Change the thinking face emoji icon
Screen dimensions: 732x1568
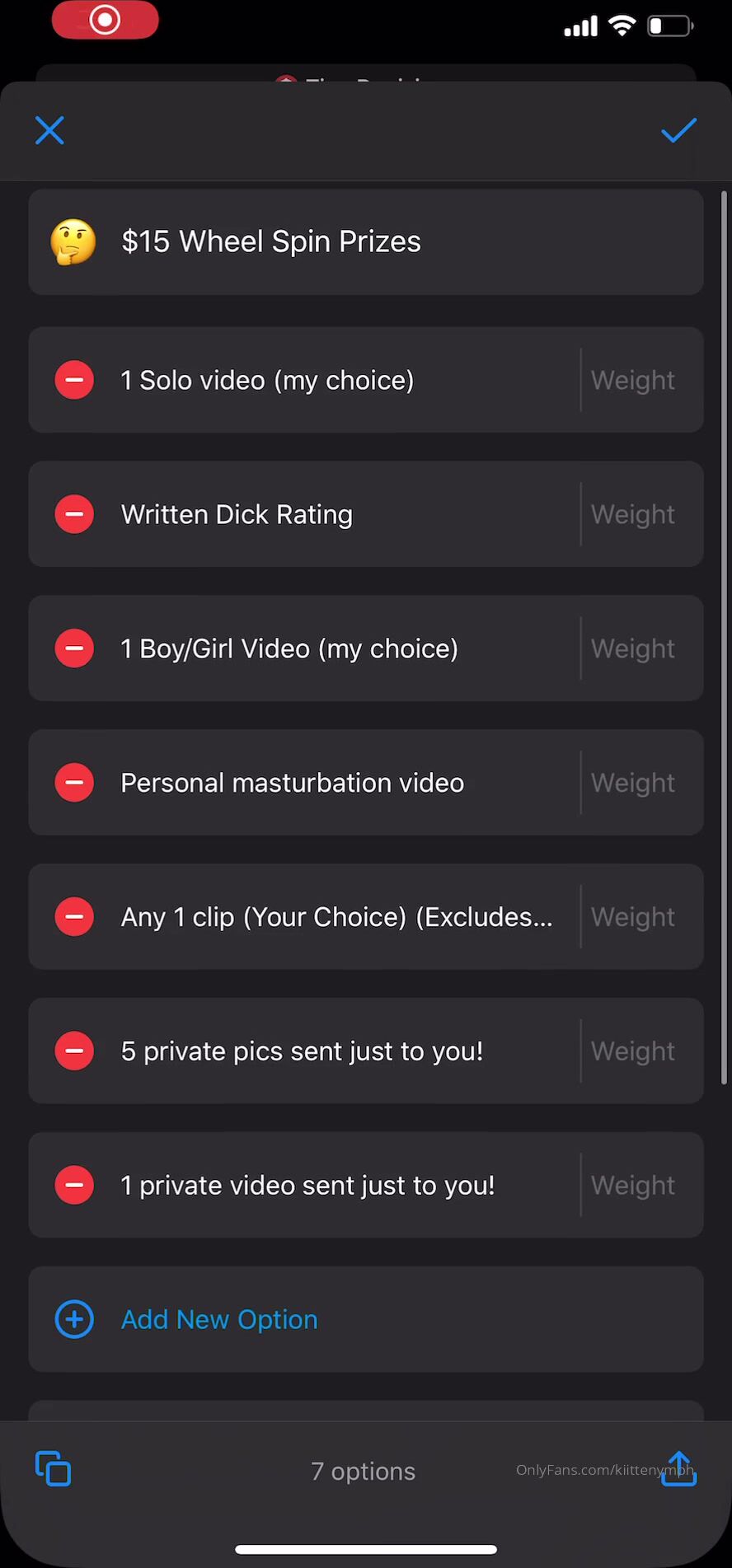coord(73,242)
